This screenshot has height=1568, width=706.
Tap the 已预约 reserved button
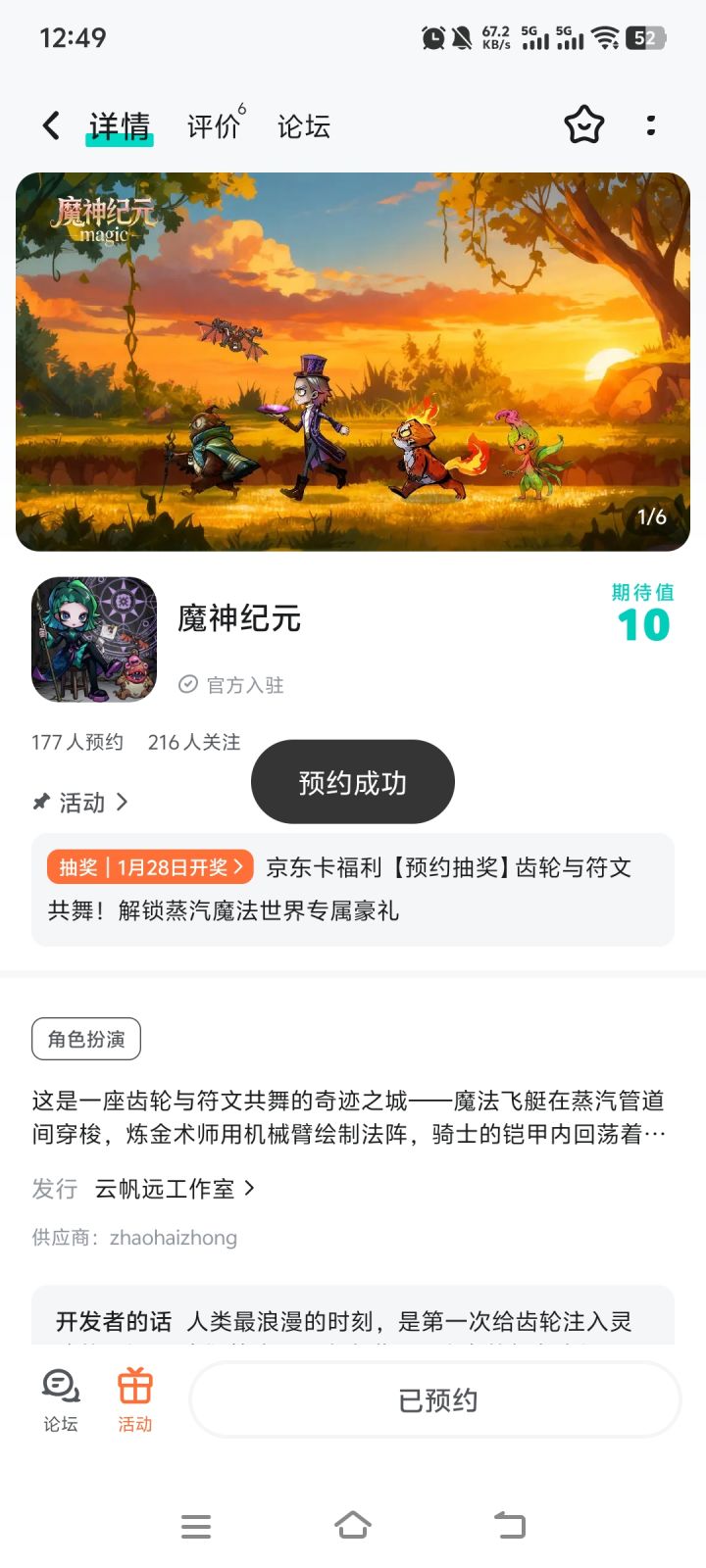[x=433, y=1399]
